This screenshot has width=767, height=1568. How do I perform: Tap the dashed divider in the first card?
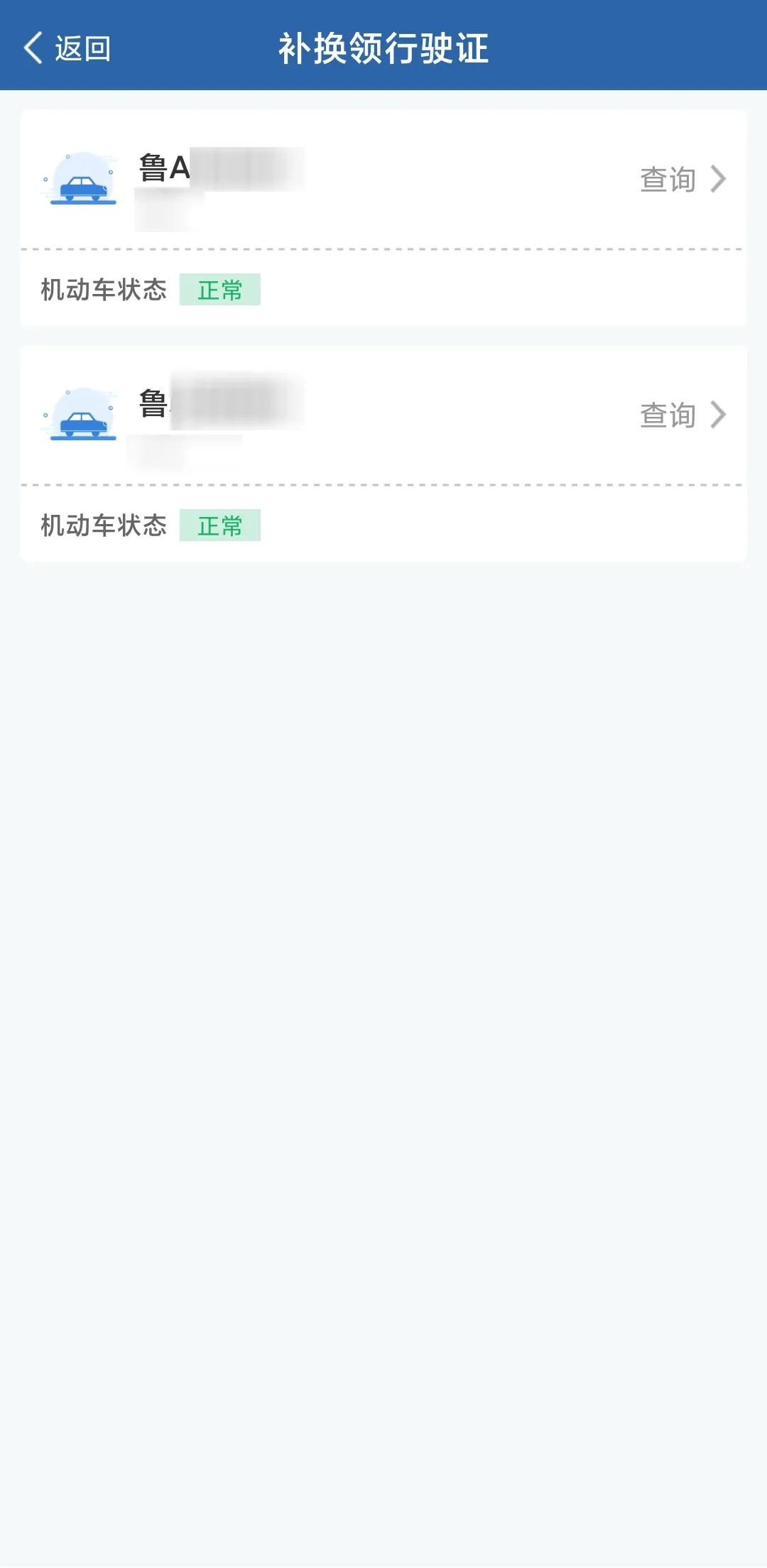click(383, 249)
